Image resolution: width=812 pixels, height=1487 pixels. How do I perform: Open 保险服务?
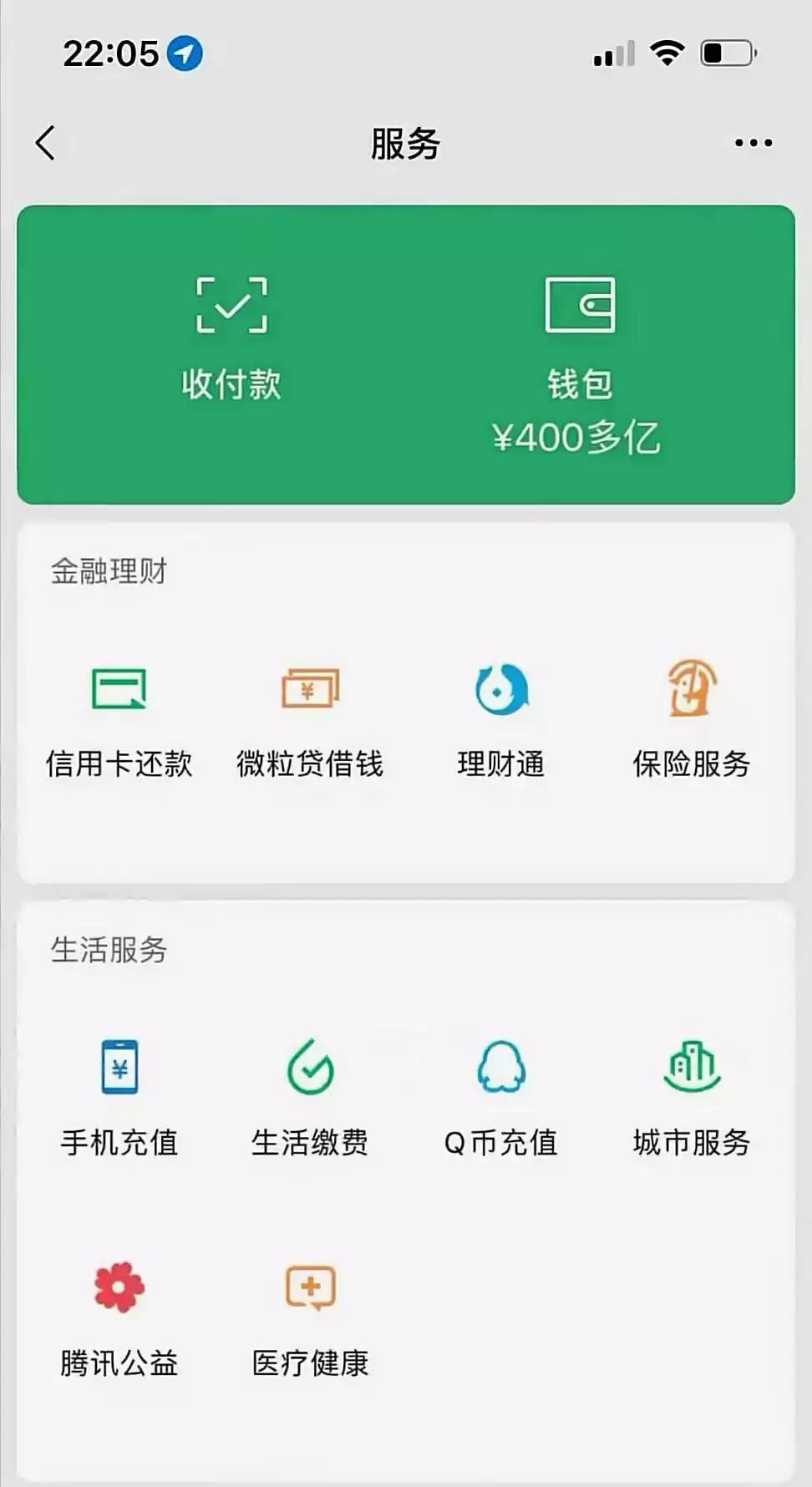(x=692, y=720)
